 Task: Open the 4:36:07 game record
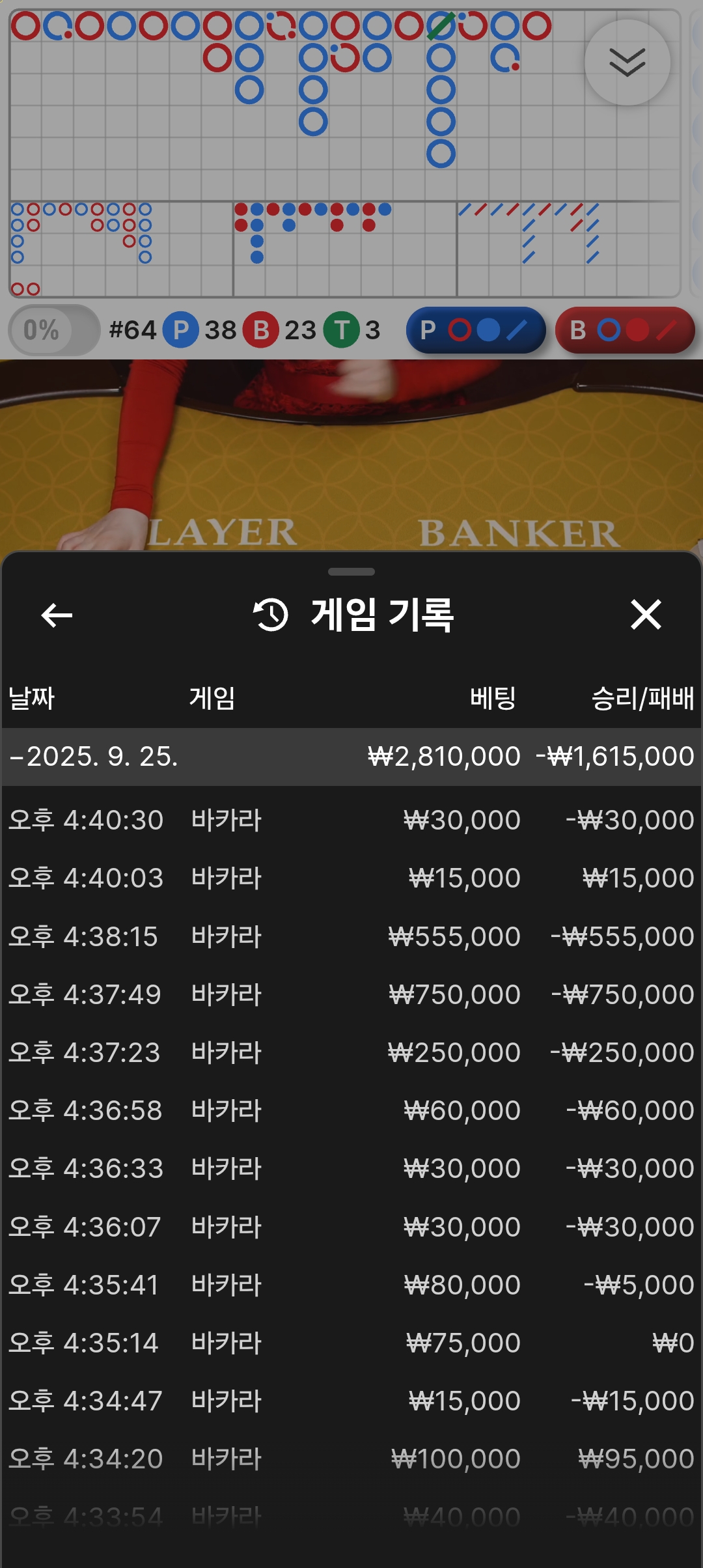pos(351,1227)
